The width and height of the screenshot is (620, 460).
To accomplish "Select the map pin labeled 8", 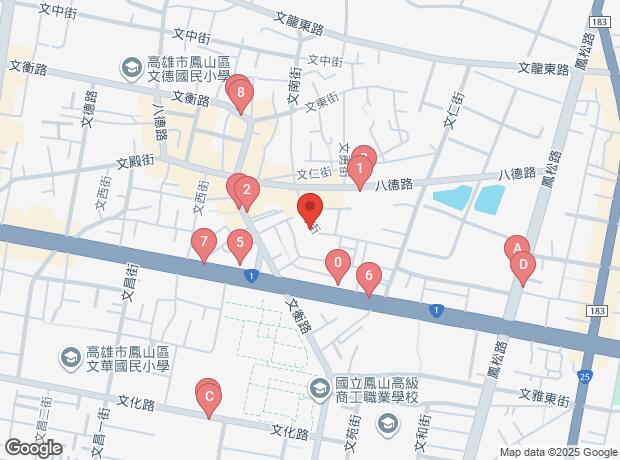I will [x=240, y=95].
